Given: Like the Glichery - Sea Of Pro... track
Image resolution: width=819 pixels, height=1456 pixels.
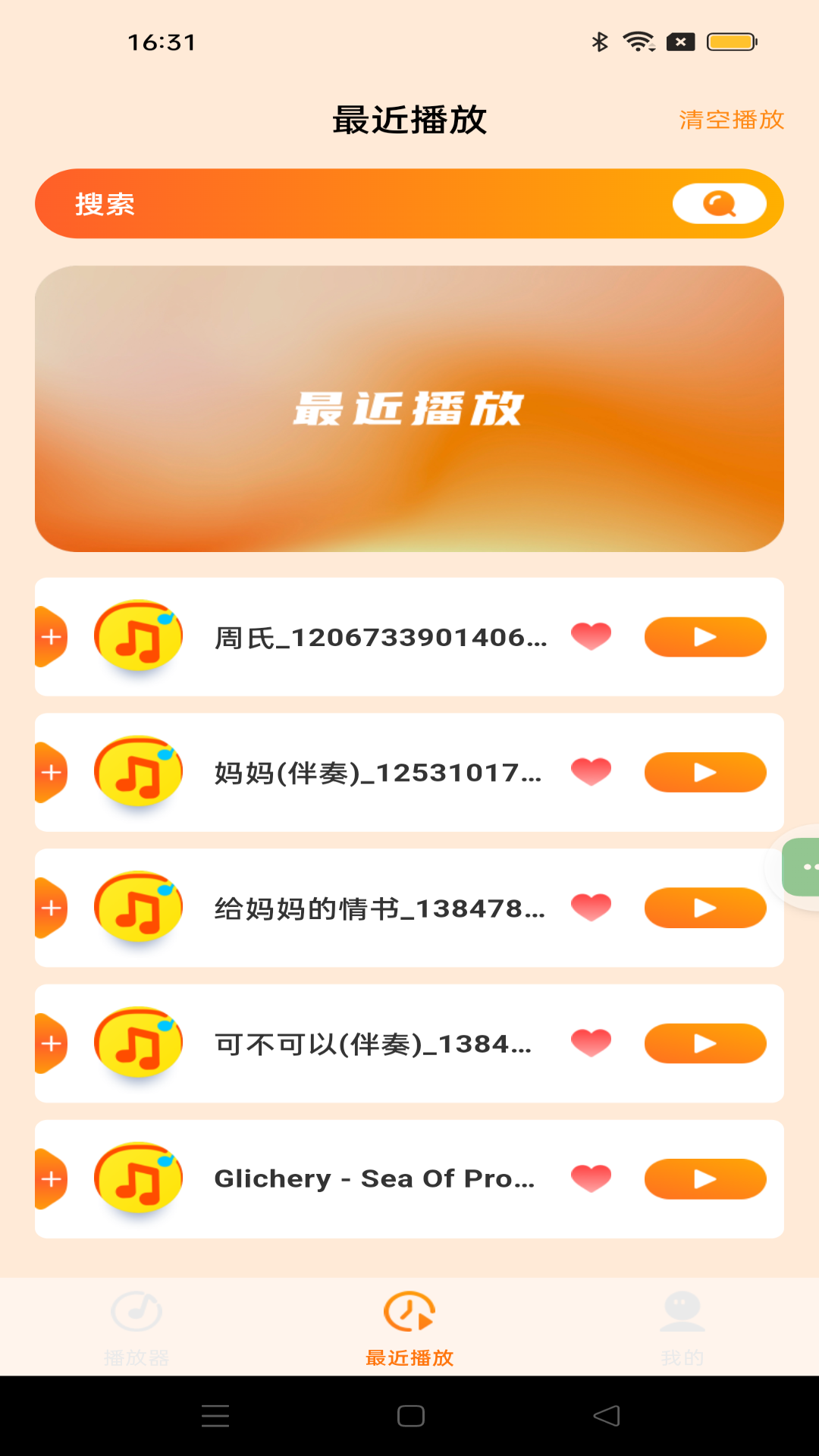Looking at the screenshot, I should tap(591, 1178).
